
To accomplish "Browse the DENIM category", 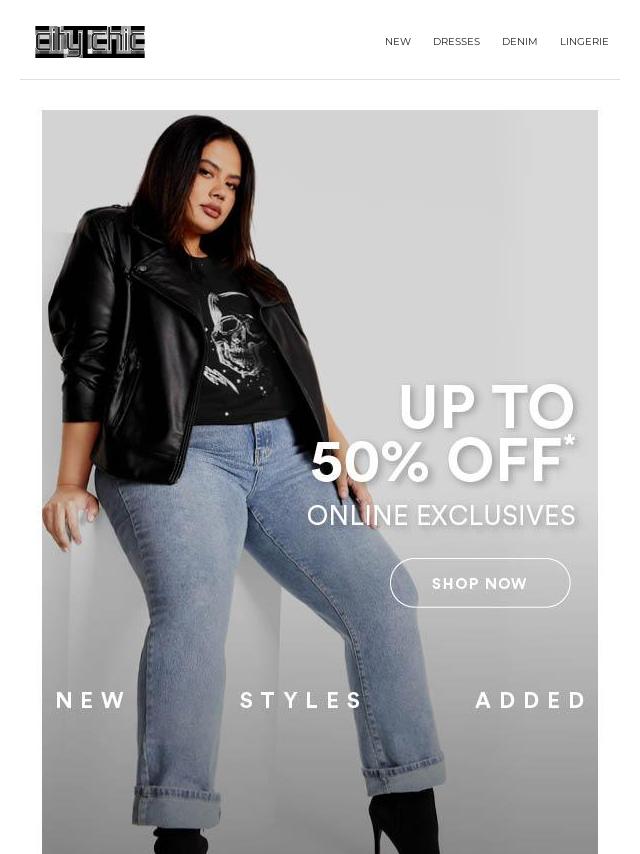I will [519, 42].
